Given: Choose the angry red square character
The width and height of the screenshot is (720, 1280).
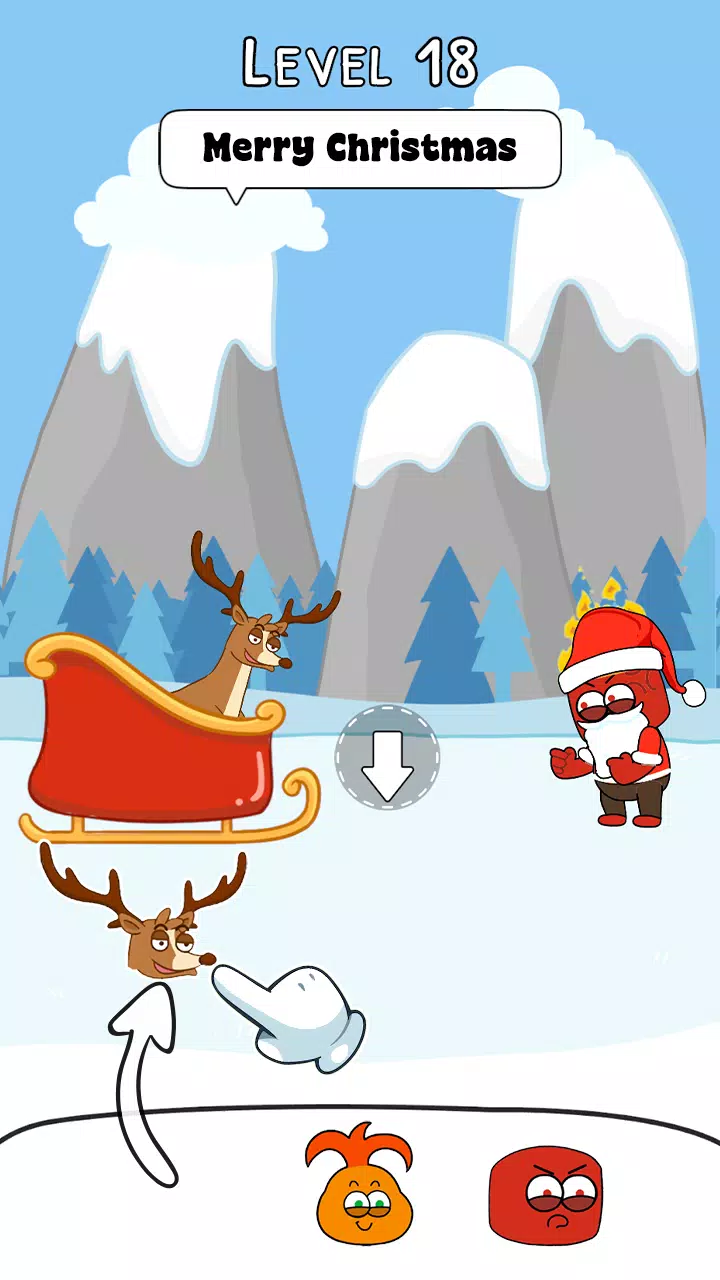Looking at the screenshot, I should click(545, 1193).
